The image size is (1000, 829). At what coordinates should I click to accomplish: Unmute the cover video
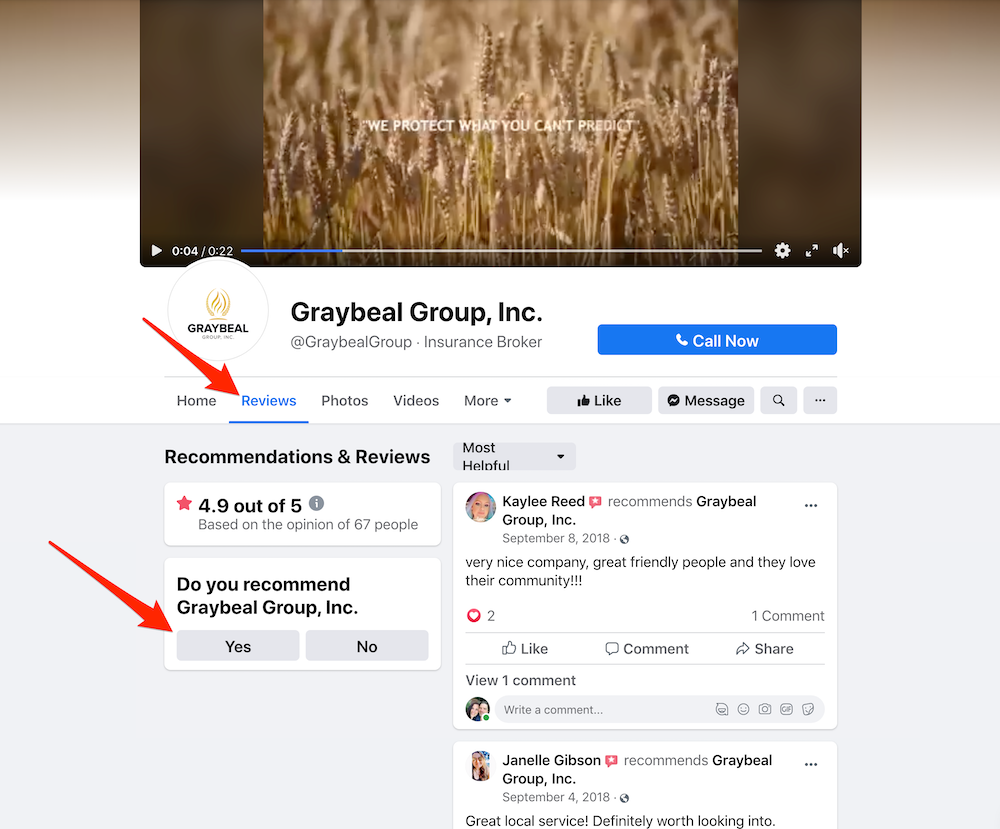(x=841, y=251)
